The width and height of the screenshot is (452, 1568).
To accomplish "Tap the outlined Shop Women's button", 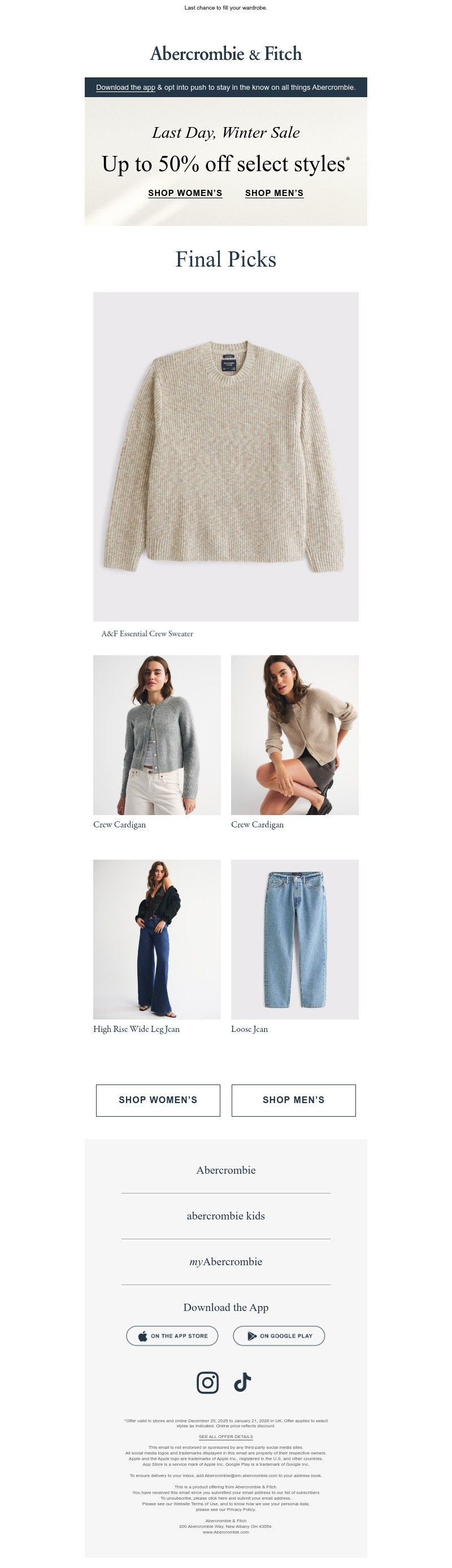I will click(158, 1100).
